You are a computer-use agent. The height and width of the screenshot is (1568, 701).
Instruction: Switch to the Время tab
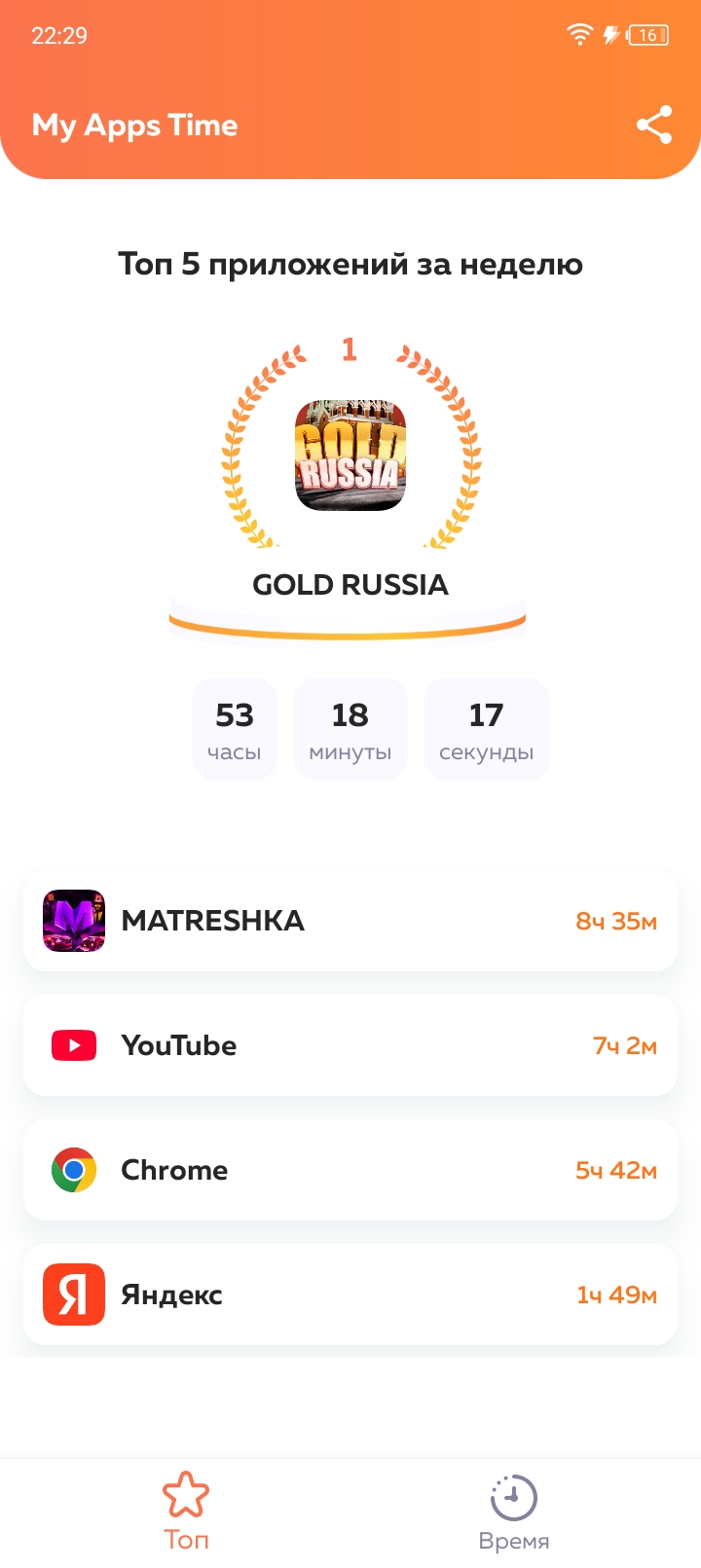[x=513, y=1513]
